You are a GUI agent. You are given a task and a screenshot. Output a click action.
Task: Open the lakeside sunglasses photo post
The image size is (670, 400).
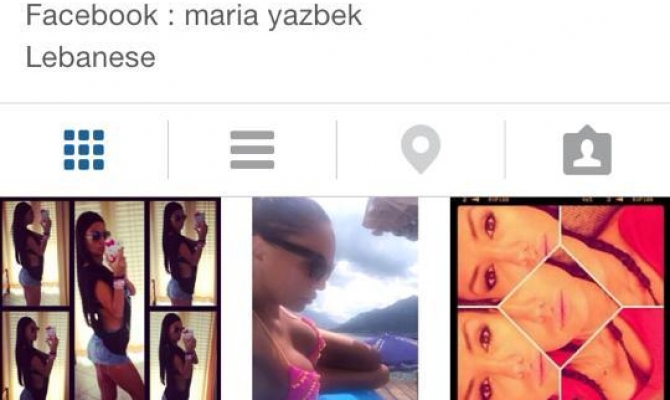point(335,300)
